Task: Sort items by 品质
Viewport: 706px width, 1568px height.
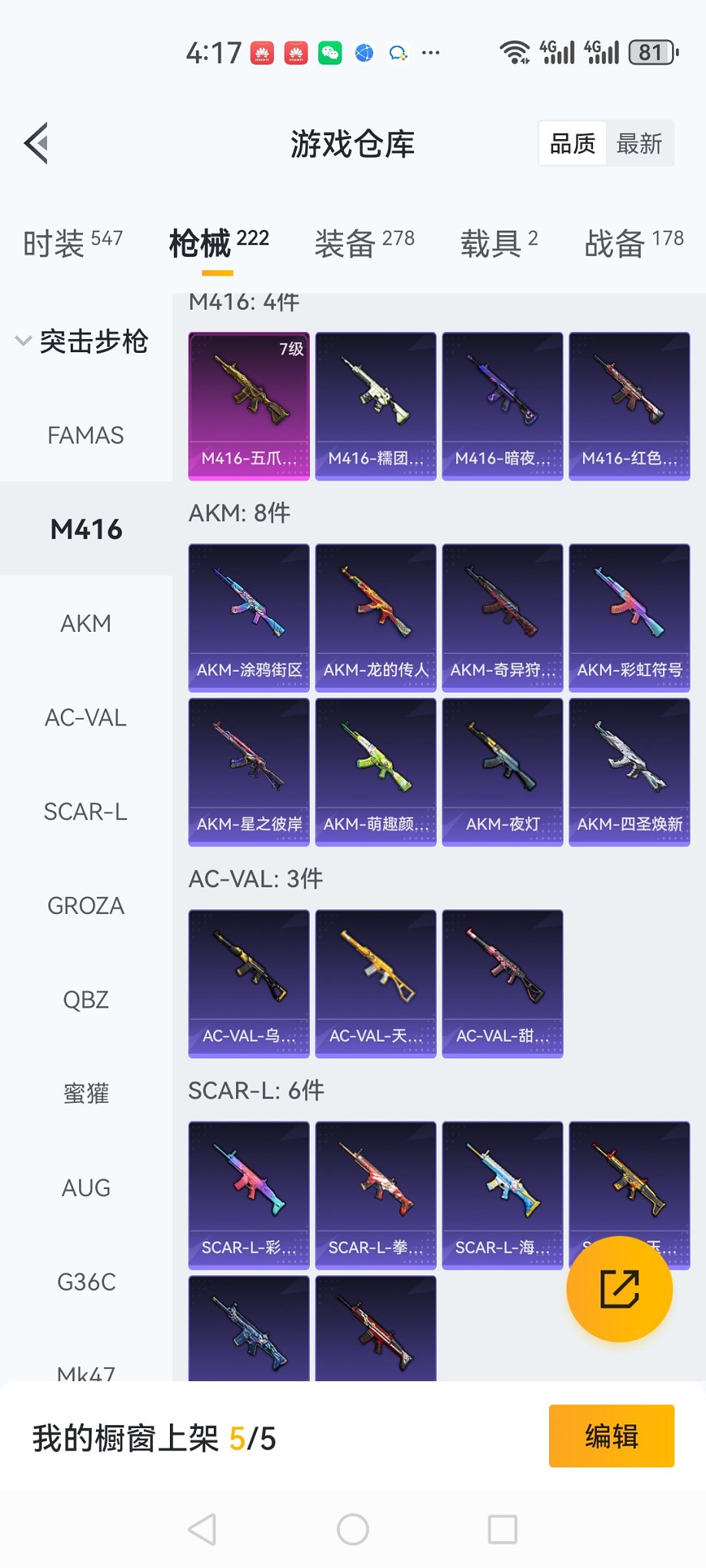Action: point(572,144)
